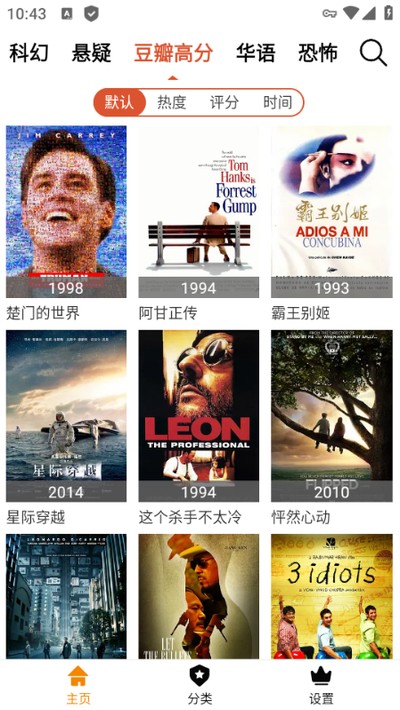Switch to the 悬疑 tab
The width and height of the screenshot is (400, 710).
coord(91,53)
